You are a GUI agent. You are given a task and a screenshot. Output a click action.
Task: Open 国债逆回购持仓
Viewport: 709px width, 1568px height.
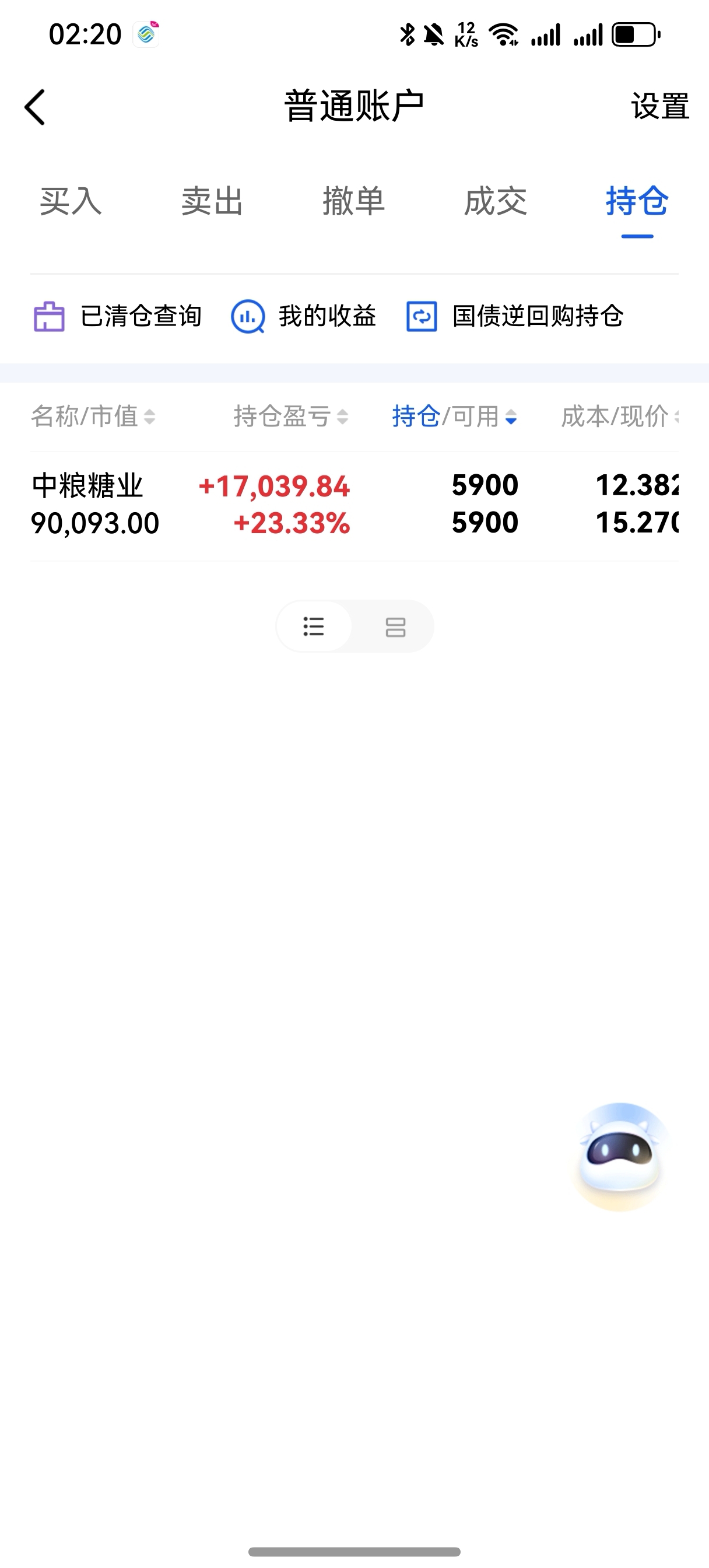[515, 317]
